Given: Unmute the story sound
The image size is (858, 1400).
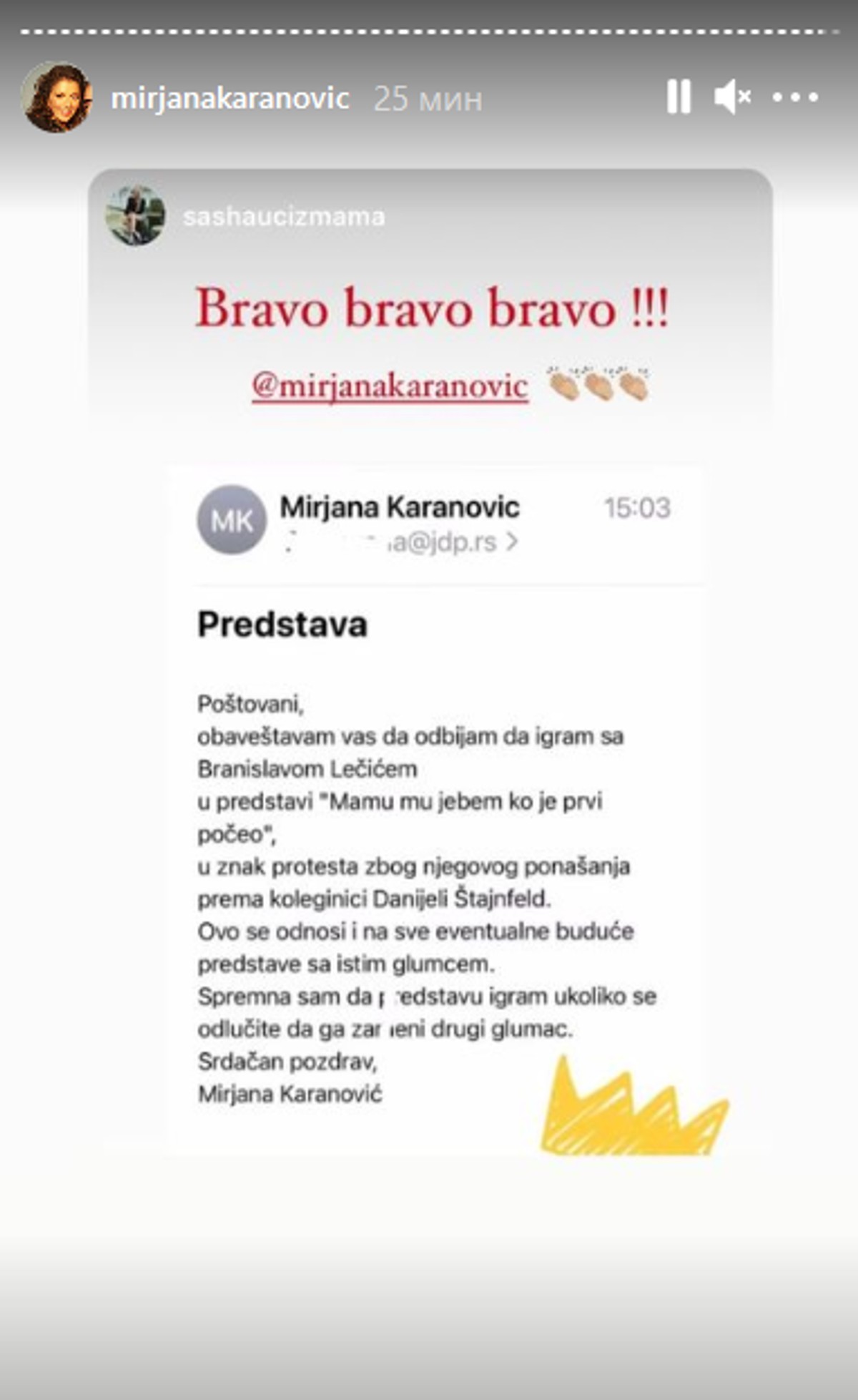Looking at the screenshot, I should click(x=732, y=97).
